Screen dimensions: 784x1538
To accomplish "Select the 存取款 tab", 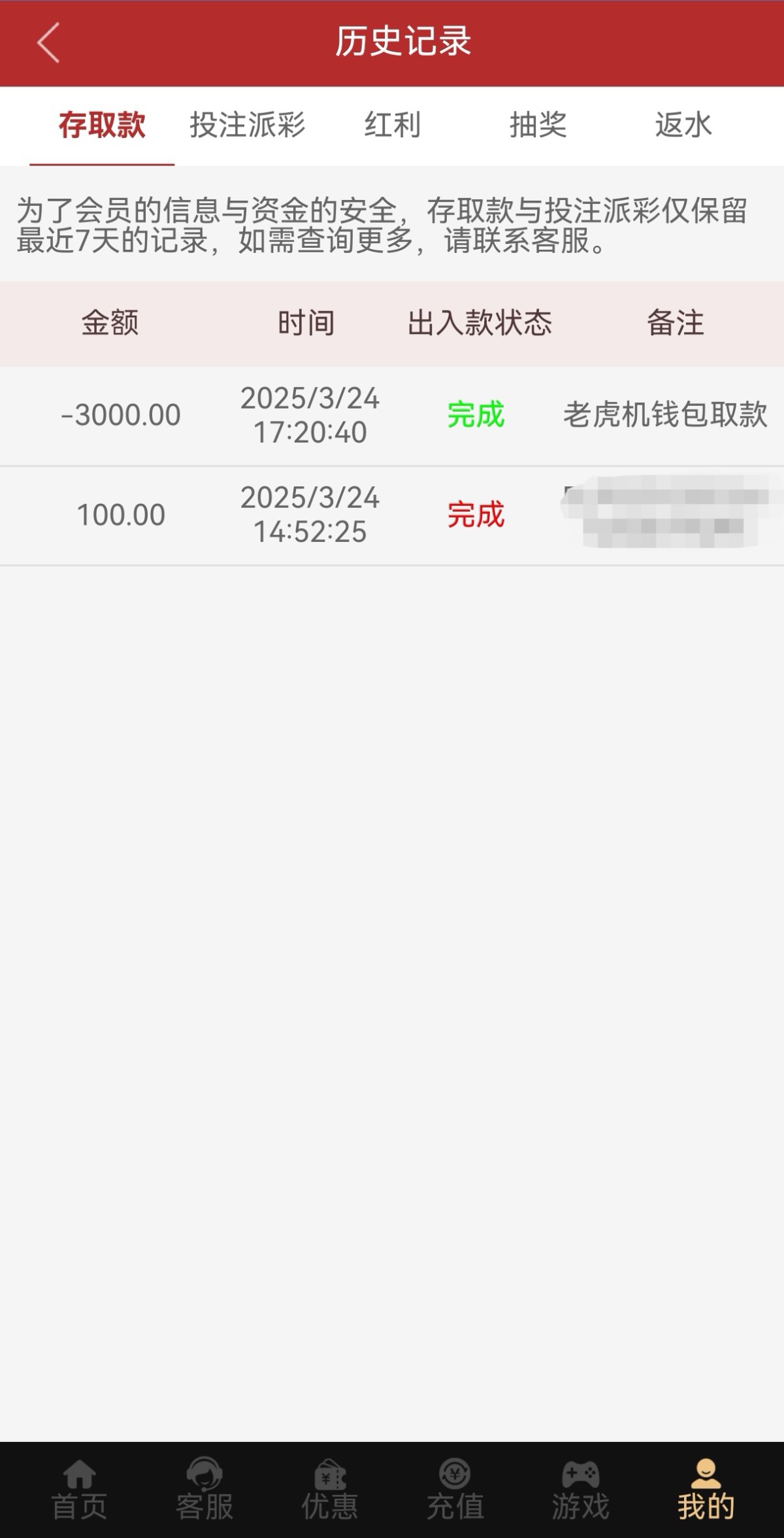I will (x=102, y=125).
